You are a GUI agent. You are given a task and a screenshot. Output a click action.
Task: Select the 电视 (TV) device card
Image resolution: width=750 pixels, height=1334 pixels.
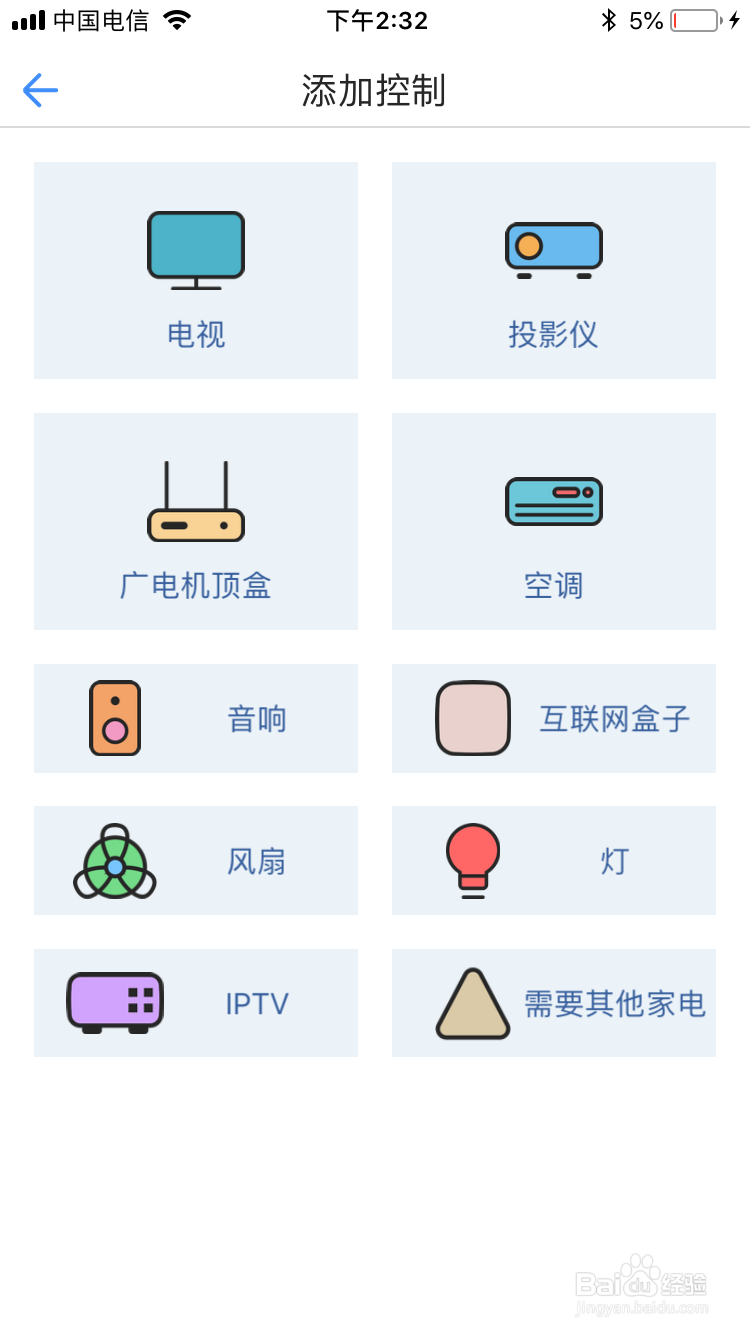196,270
